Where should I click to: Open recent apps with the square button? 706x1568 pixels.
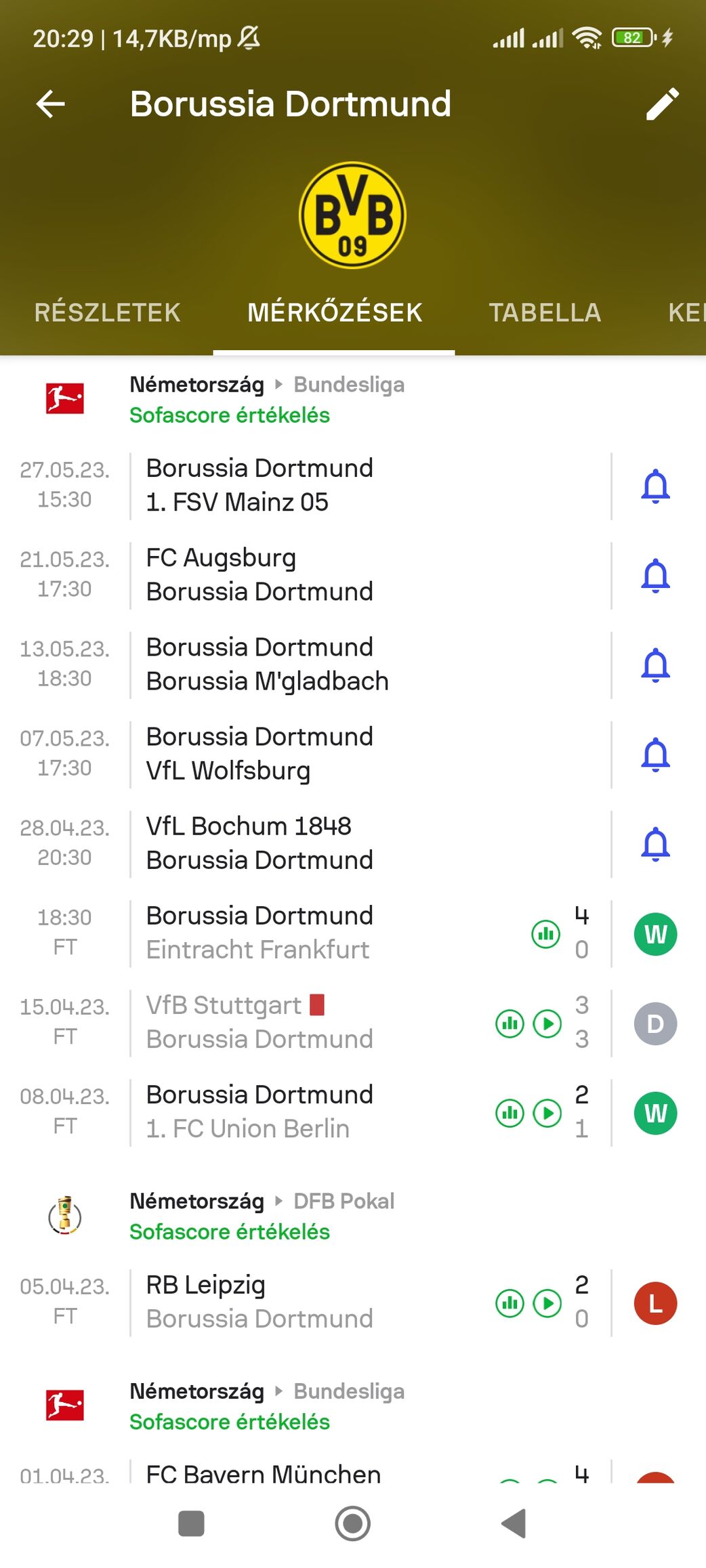tap(191, 1523)
